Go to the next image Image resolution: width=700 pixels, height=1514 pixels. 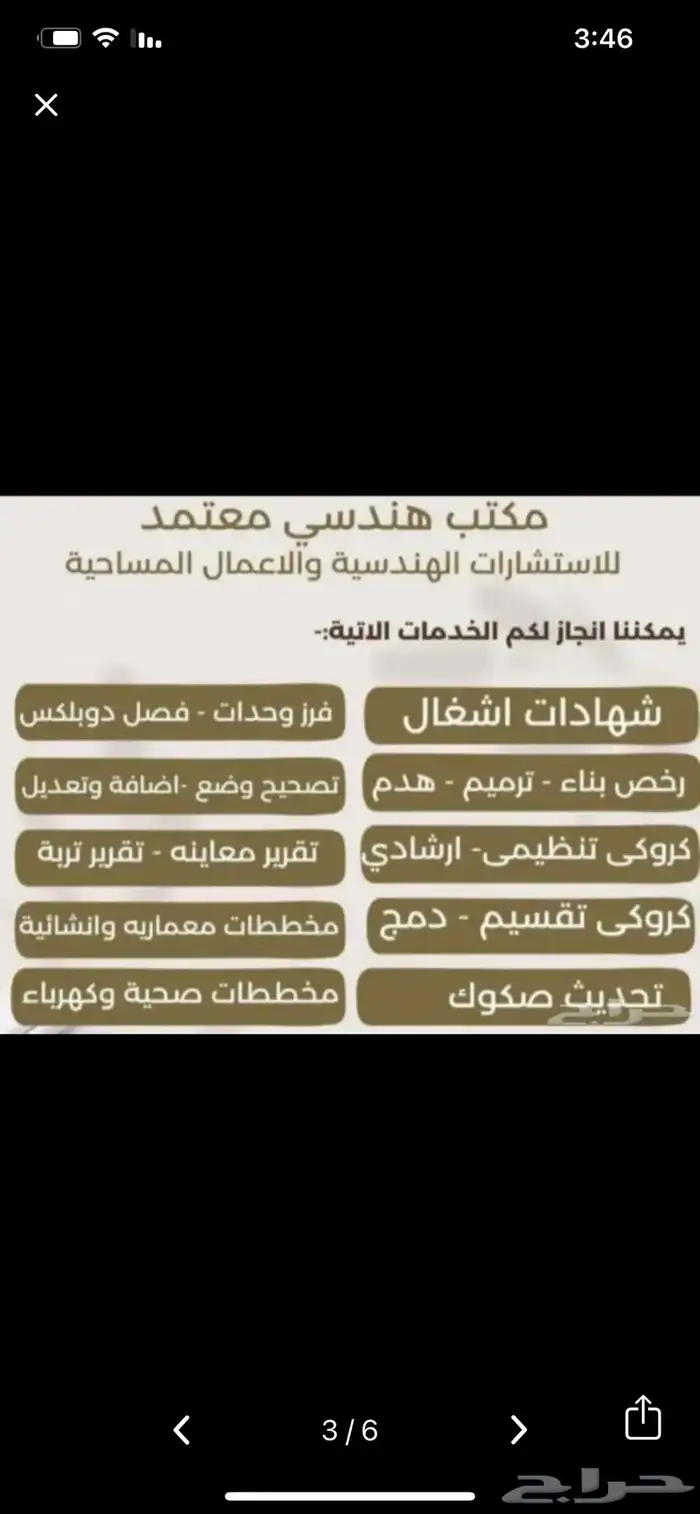[518, 1430]
